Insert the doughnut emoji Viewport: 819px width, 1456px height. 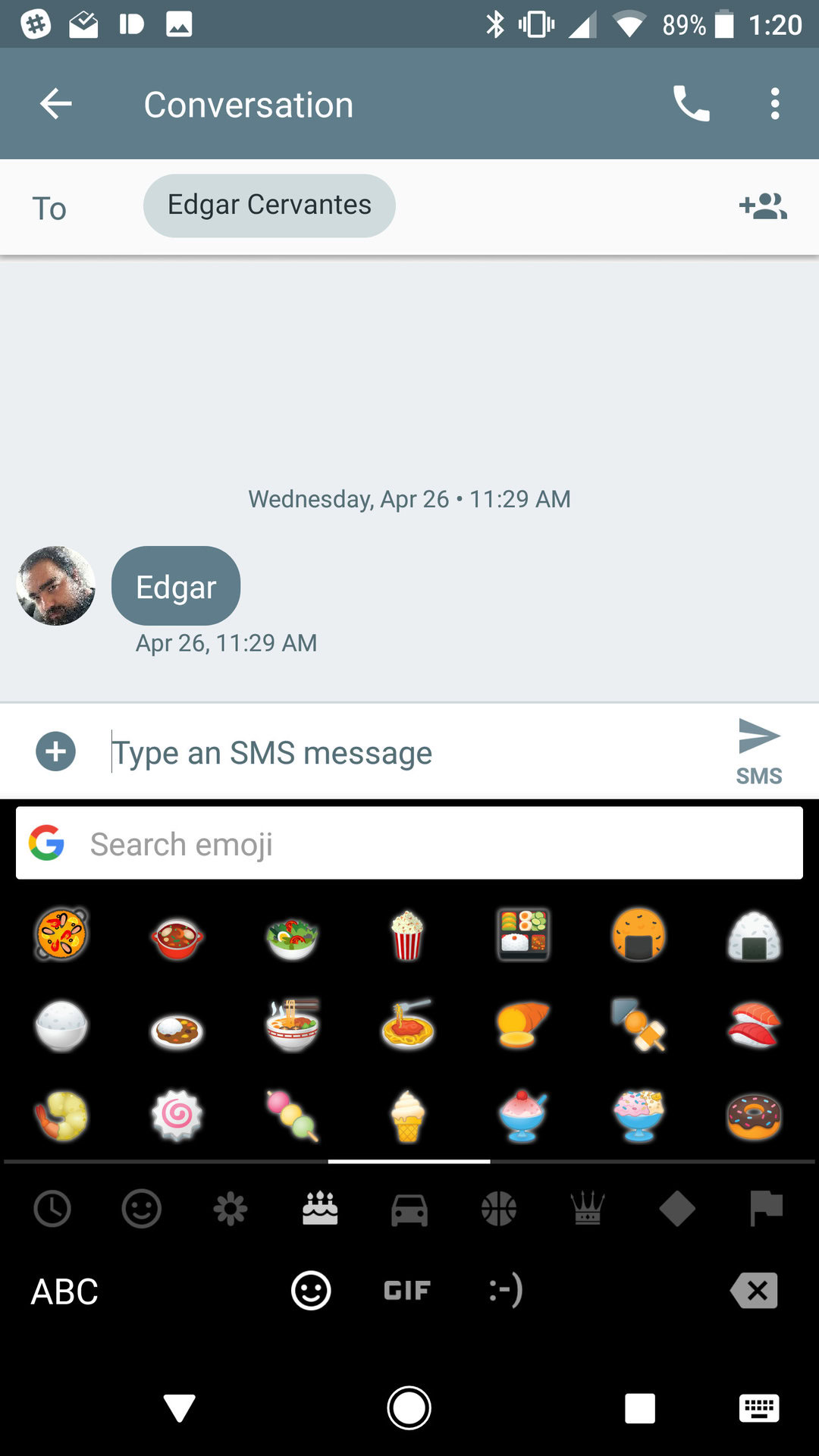click(753, 1116)
